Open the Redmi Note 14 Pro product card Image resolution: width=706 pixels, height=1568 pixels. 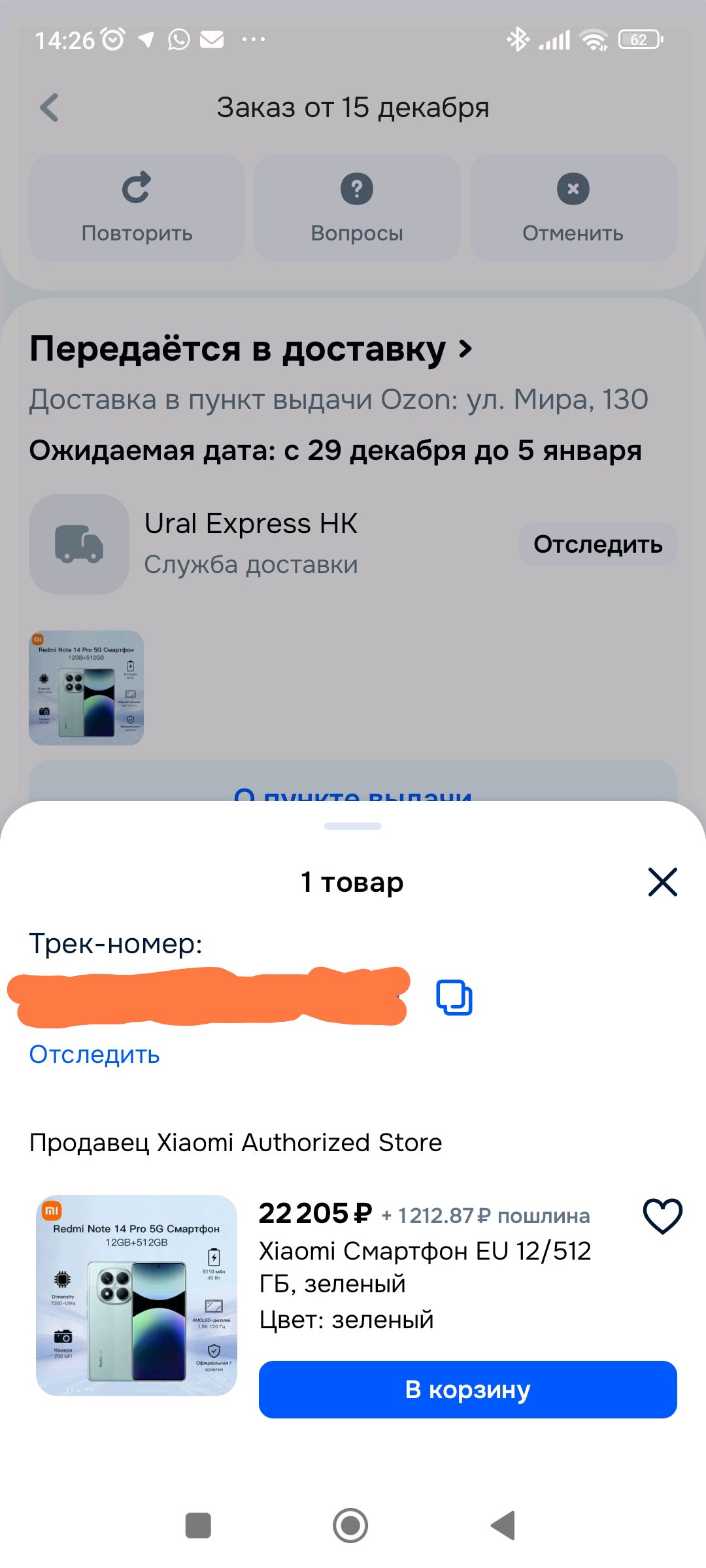coord(137,1296)
